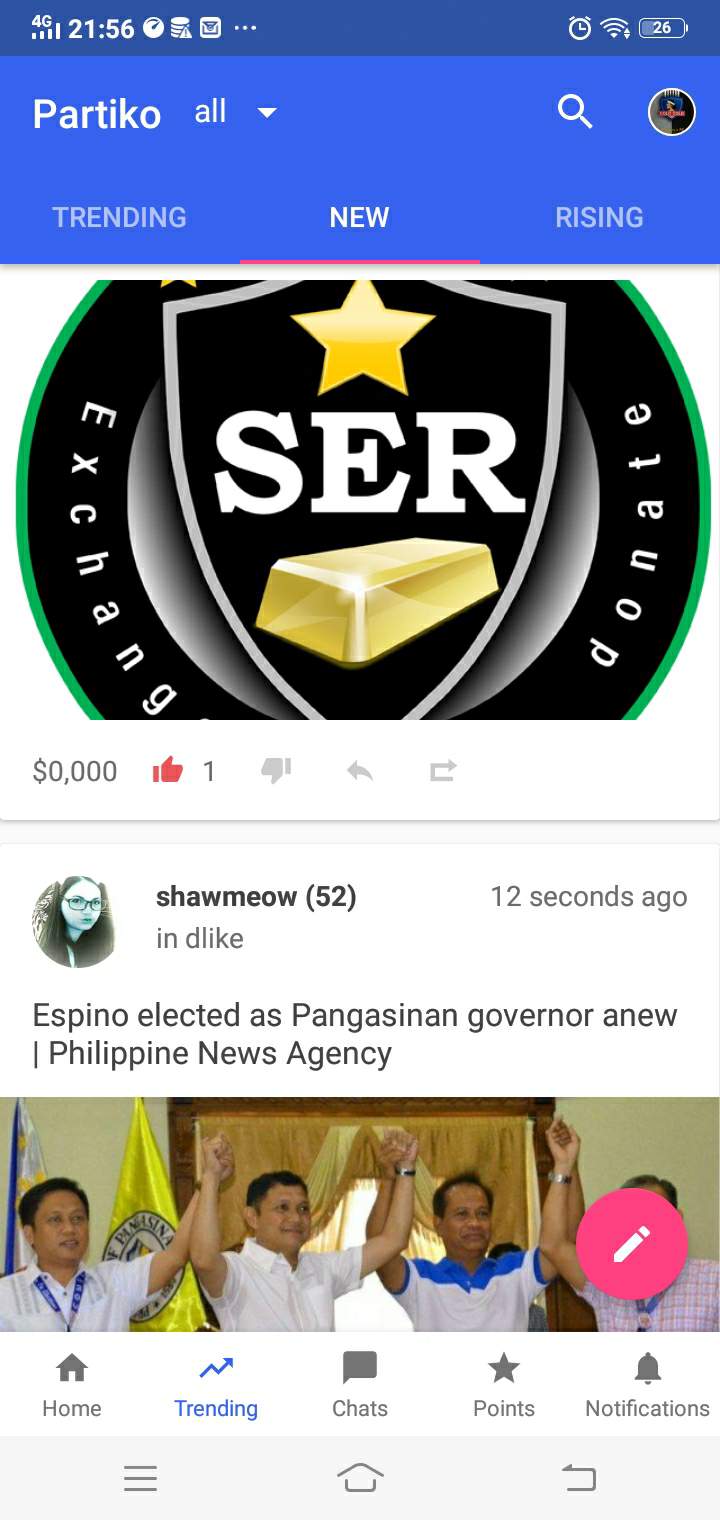Open the profile avatar in the top bar
Viewport: 720px width, 1520px height.
(x=671, y=112)
